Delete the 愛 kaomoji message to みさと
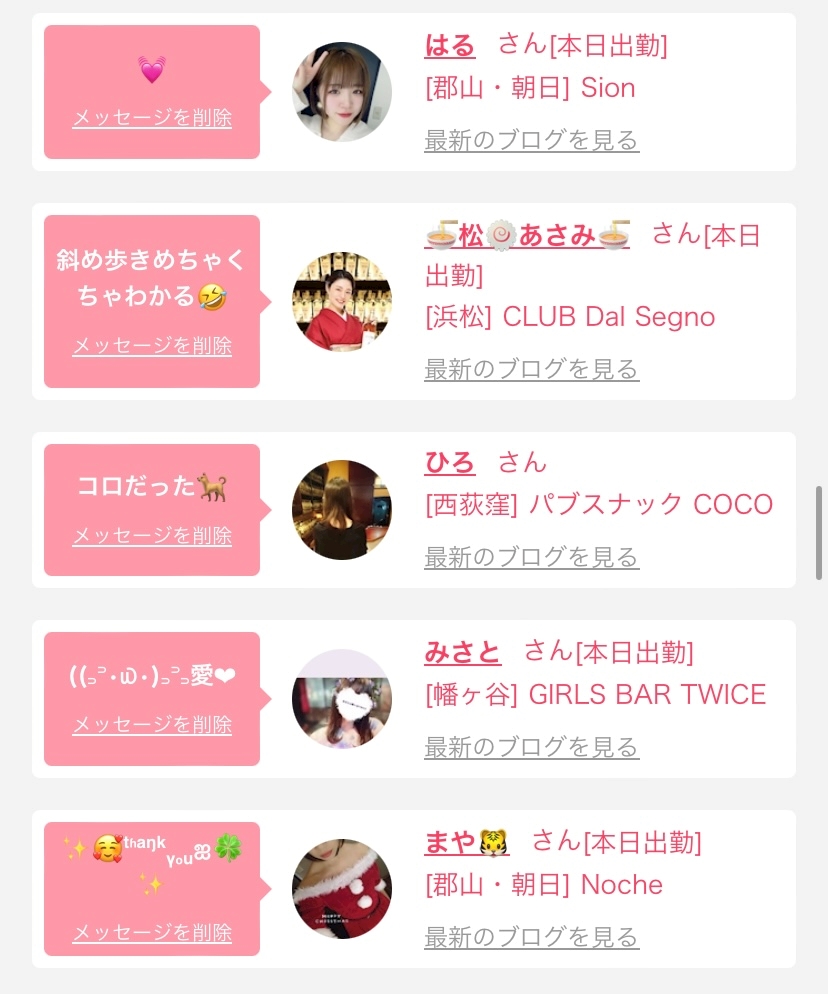 tap(152, 725)
